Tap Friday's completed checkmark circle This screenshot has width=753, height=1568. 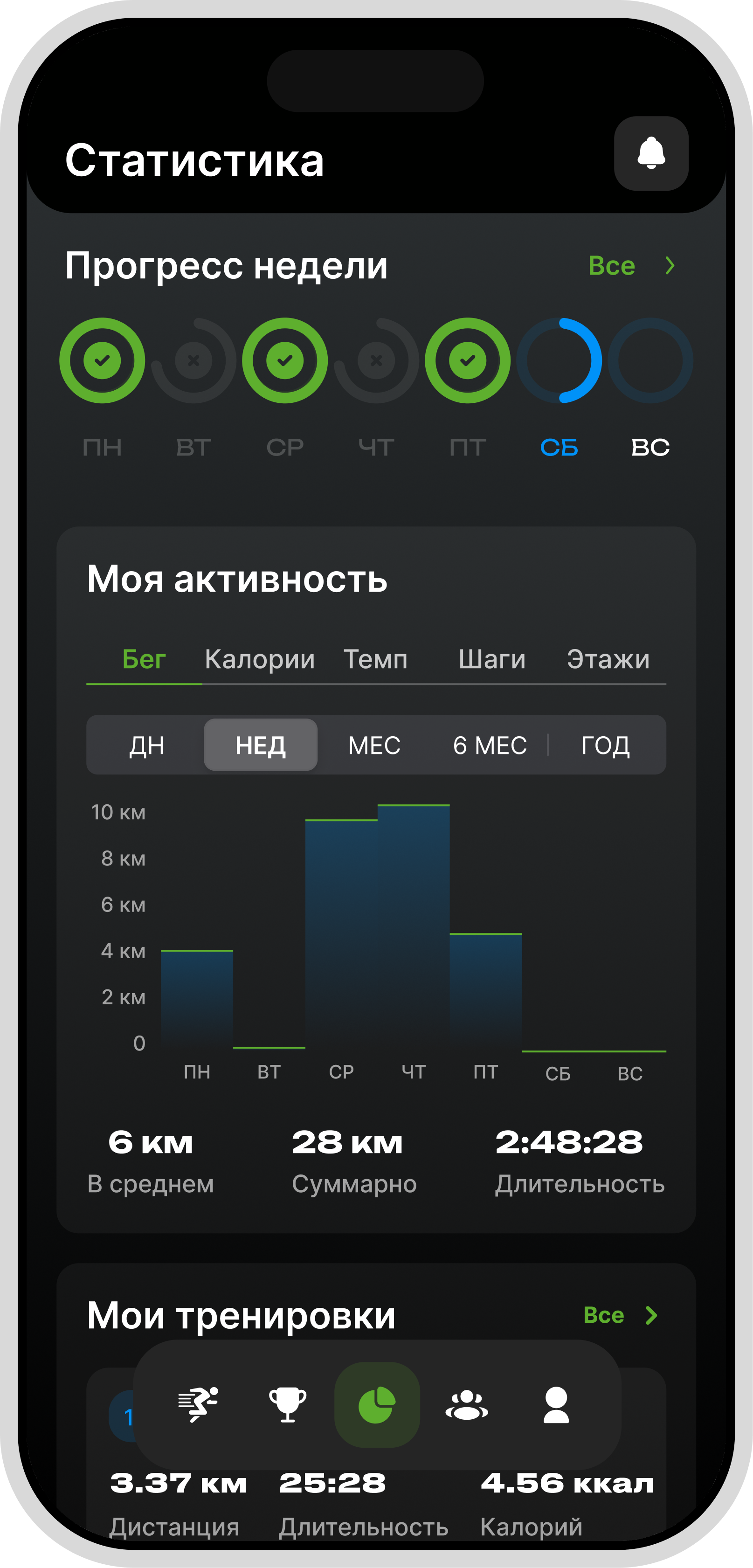click(467, 360)
